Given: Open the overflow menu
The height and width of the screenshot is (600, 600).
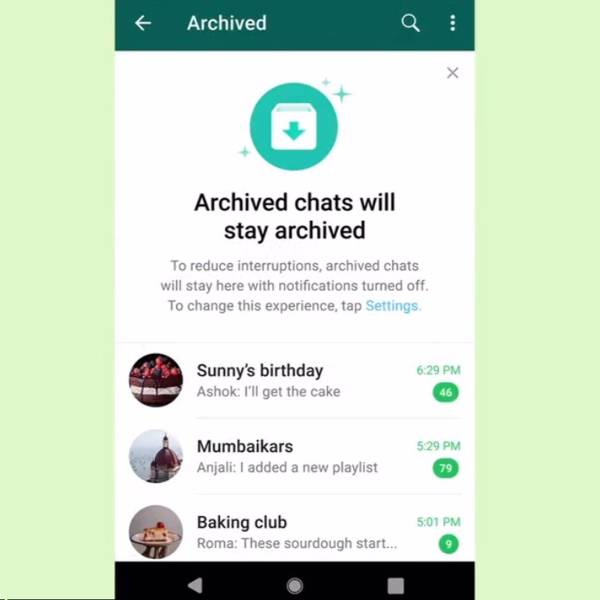Looking at the screenshot, I should pyautogui.click(x=452, y=23).
